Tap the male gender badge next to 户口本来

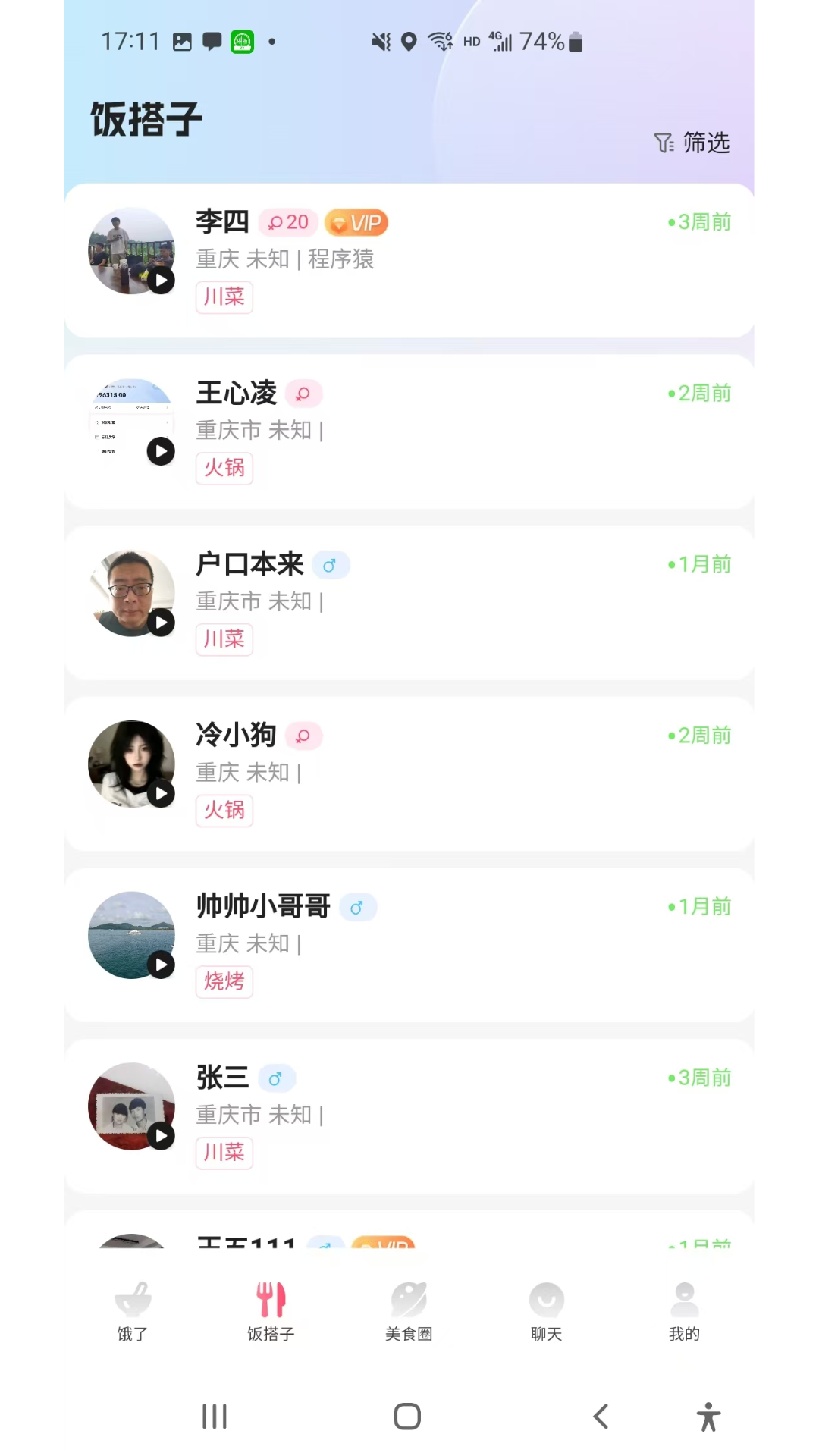pos(331,565)
